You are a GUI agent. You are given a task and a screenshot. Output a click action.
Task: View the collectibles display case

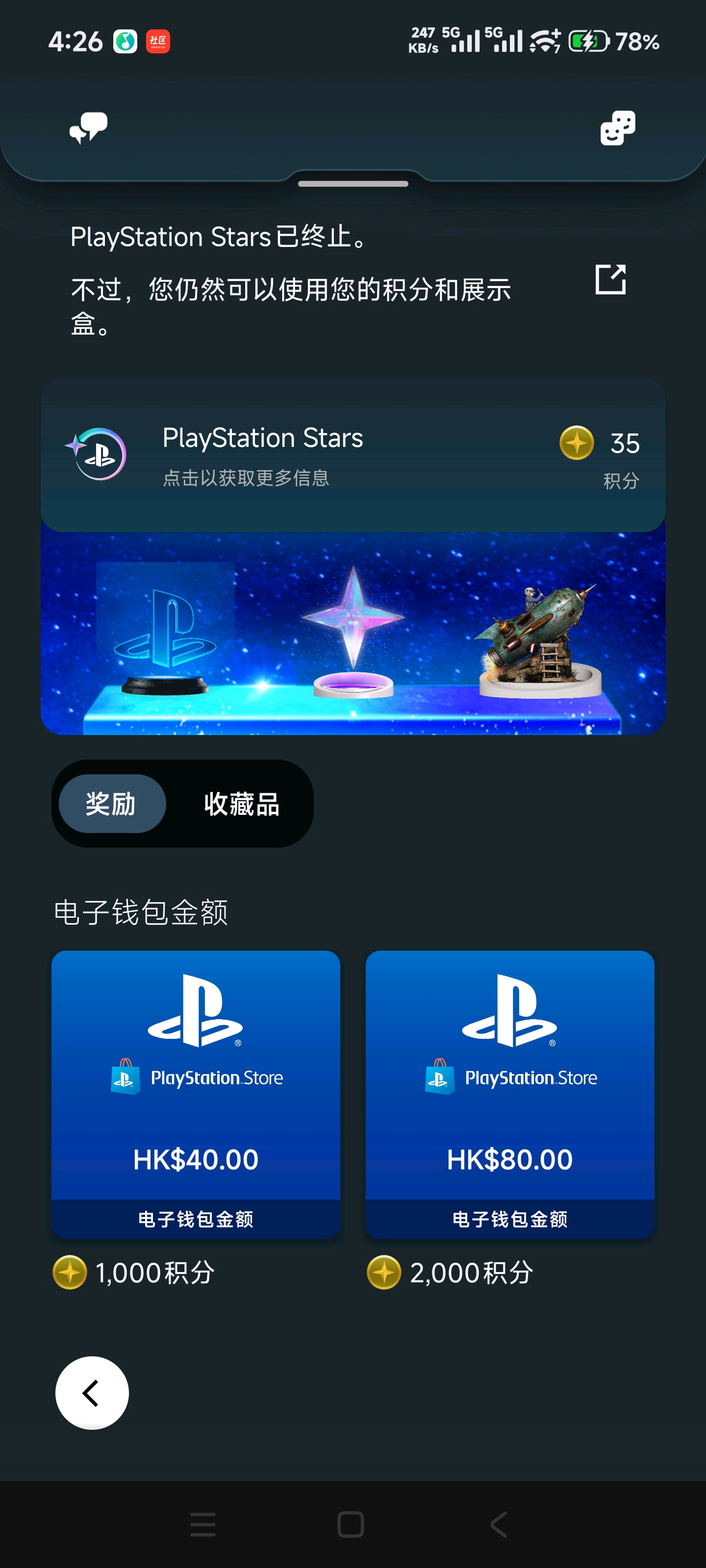[x=353, y=633]
